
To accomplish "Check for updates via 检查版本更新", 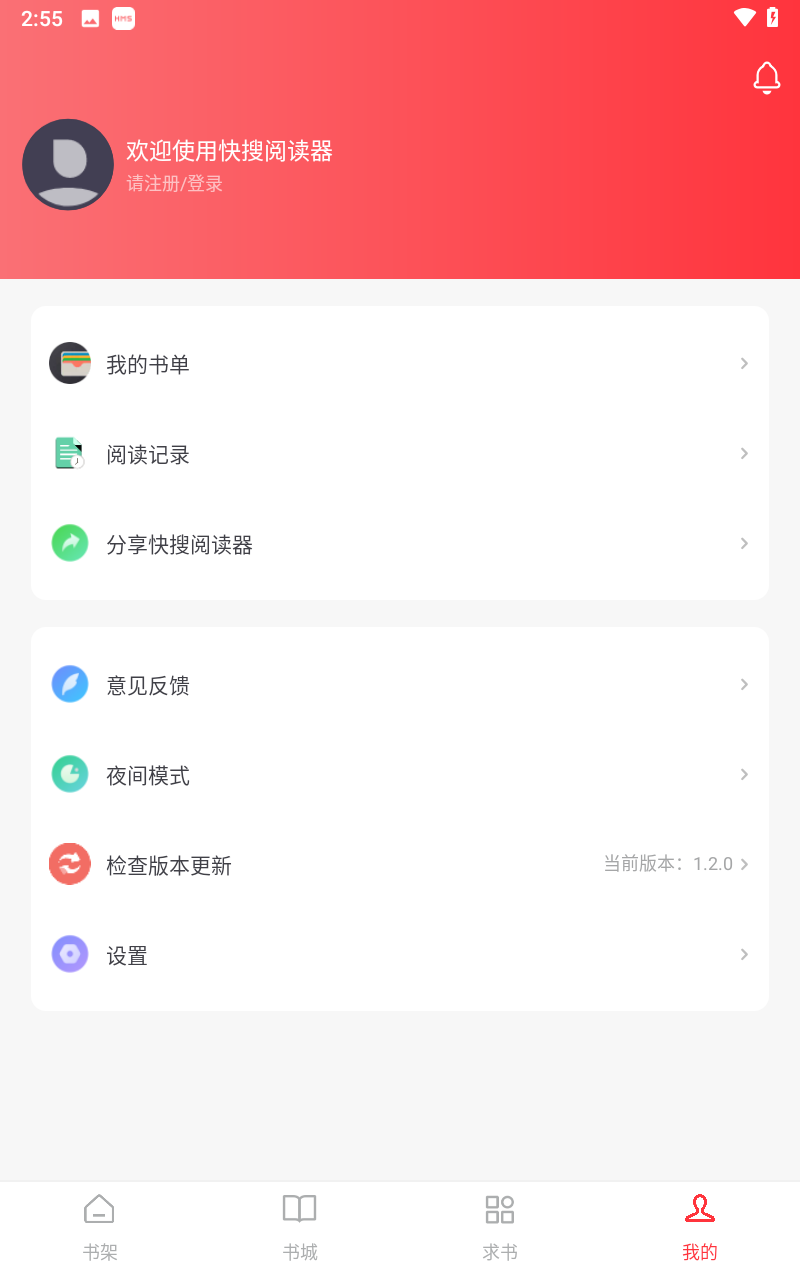I will 400,865.
